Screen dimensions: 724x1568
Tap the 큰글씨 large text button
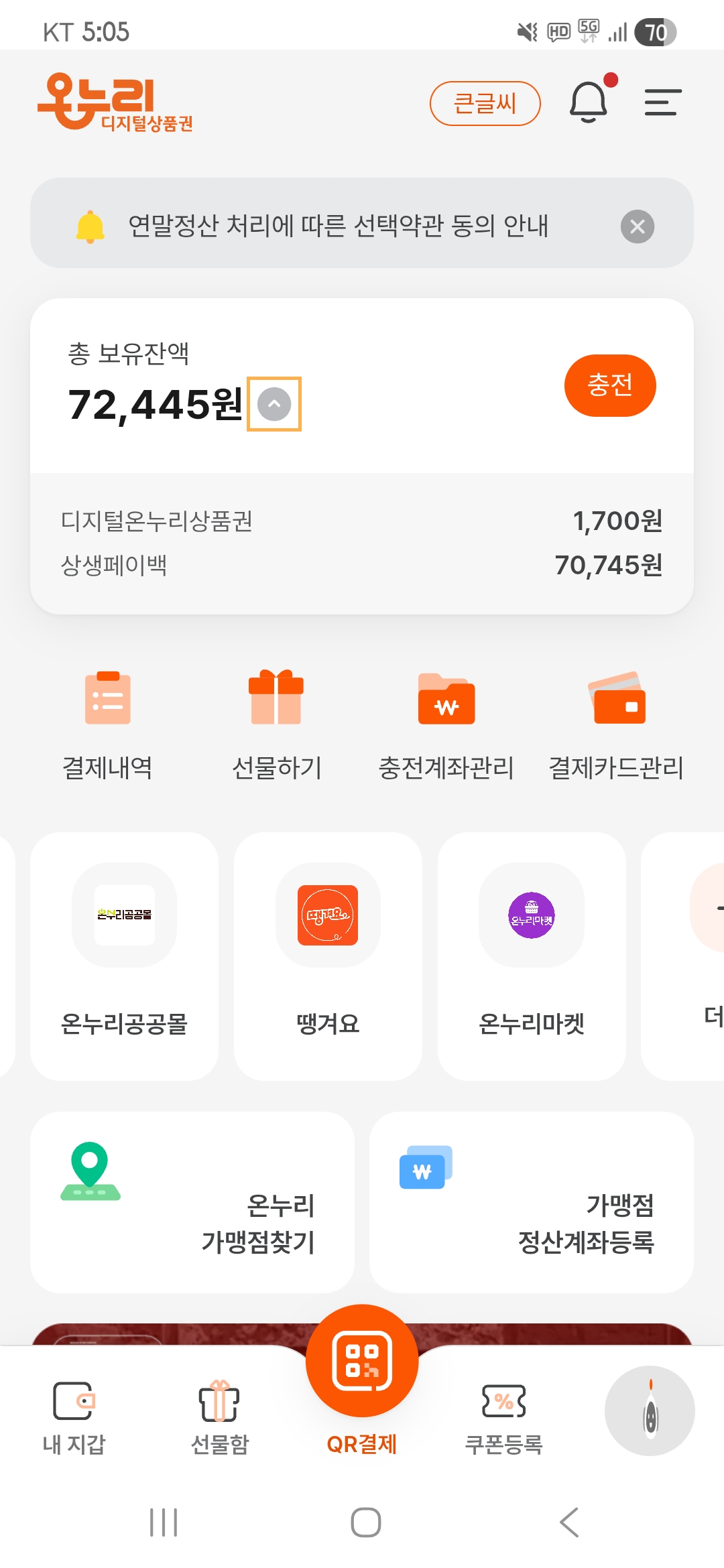[x=485, y=103]
